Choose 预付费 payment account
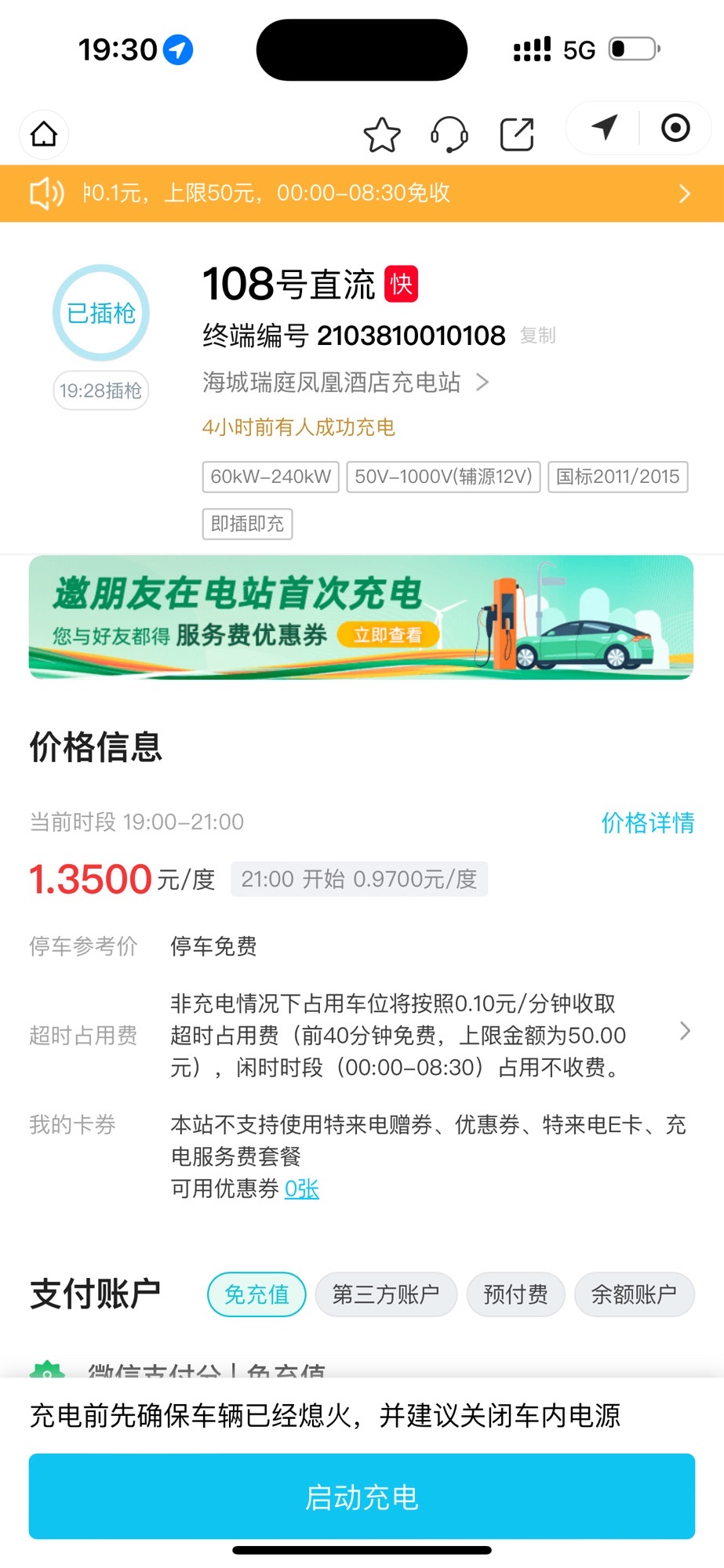The width and height of the screenshot is (724, 1568). [x=515, y=1294]
